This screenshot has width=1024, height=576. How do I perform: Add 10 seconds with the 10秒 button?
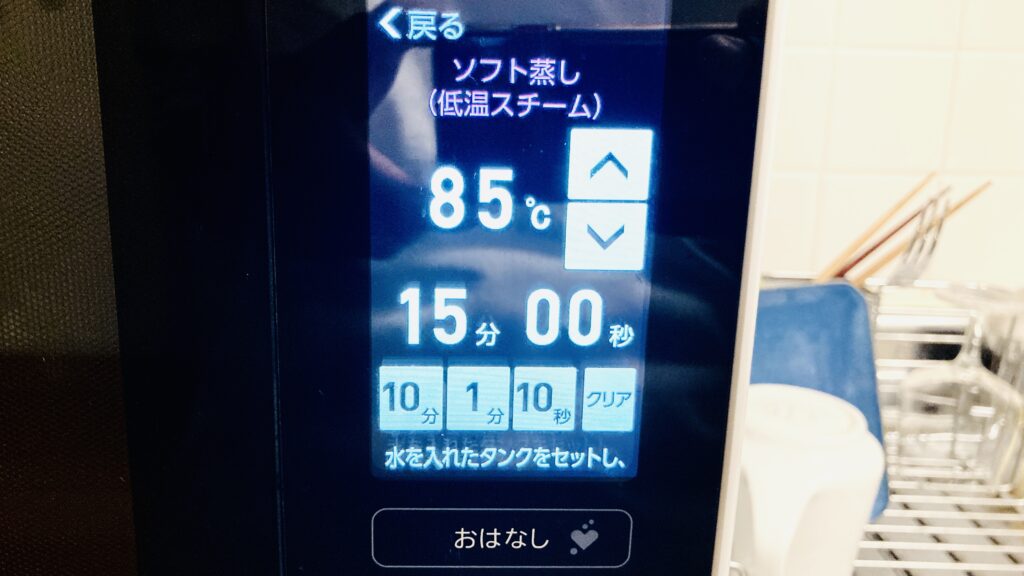(x=544, y=398)
